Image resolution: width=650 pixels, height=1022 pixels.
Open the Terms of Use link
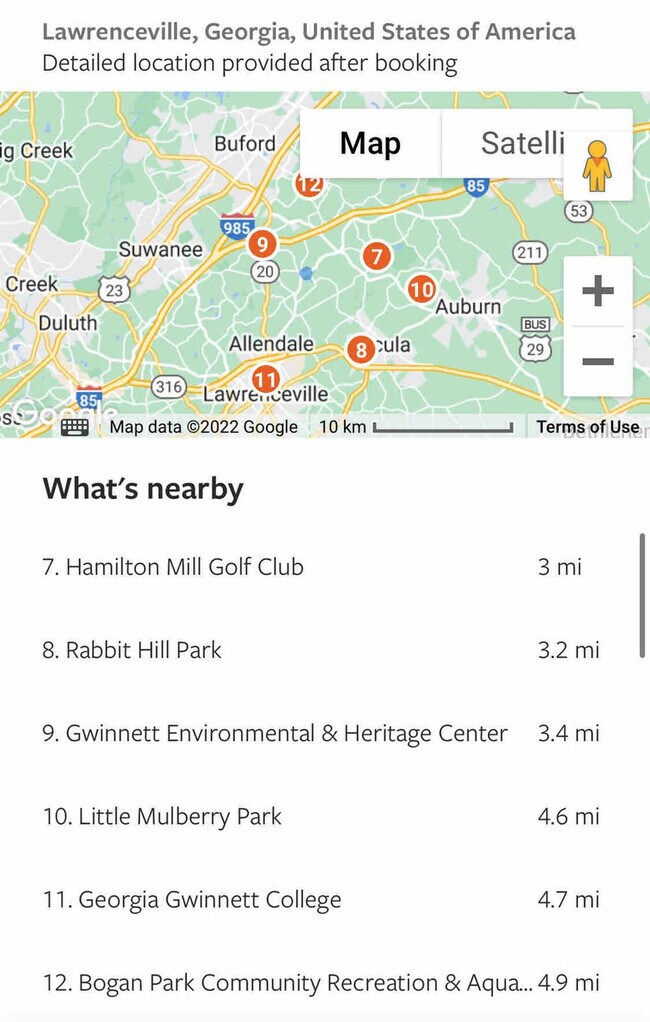tap(587, 427)
